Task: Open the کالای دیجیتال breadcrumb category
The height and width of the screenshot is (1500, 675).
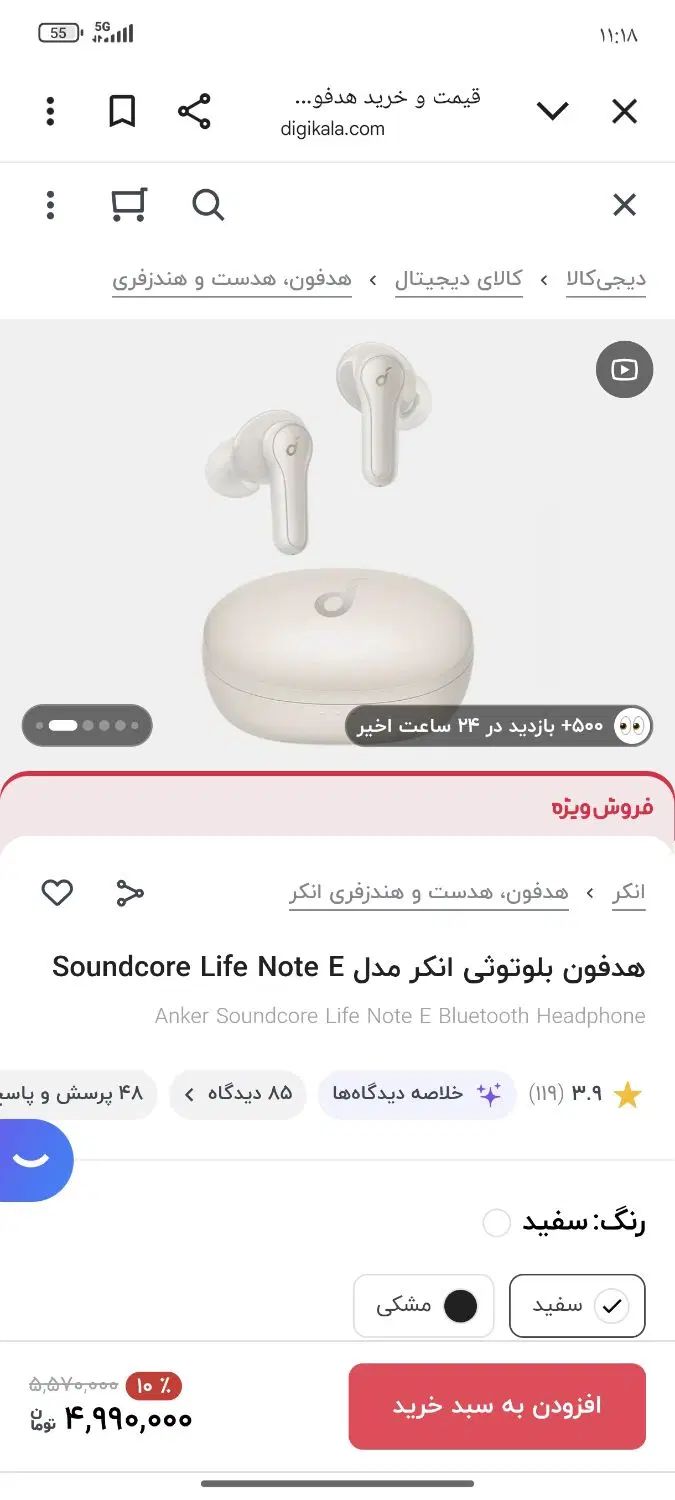Action: pos(458,279)
